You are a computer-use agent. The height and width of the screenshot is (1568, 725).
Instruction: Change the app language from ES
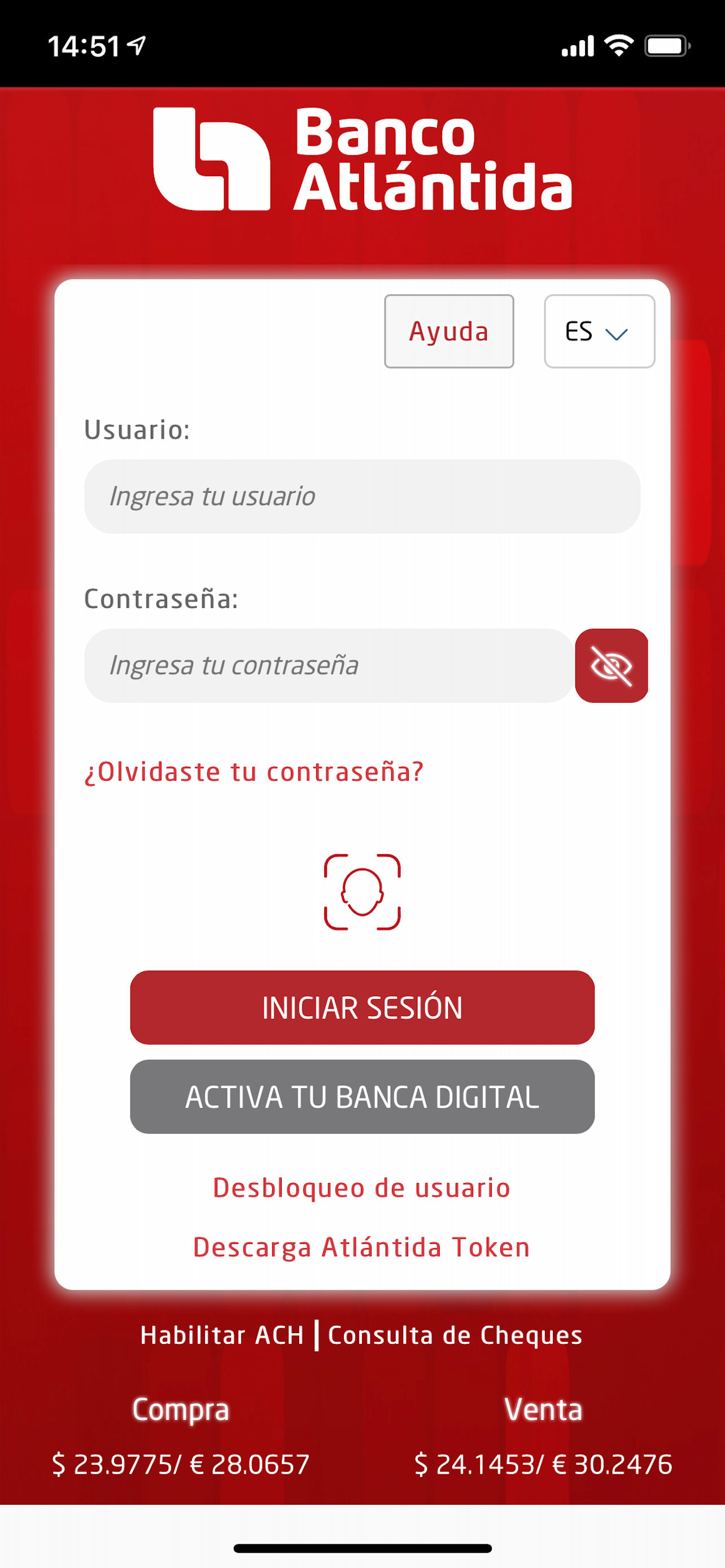click(599, 331)
